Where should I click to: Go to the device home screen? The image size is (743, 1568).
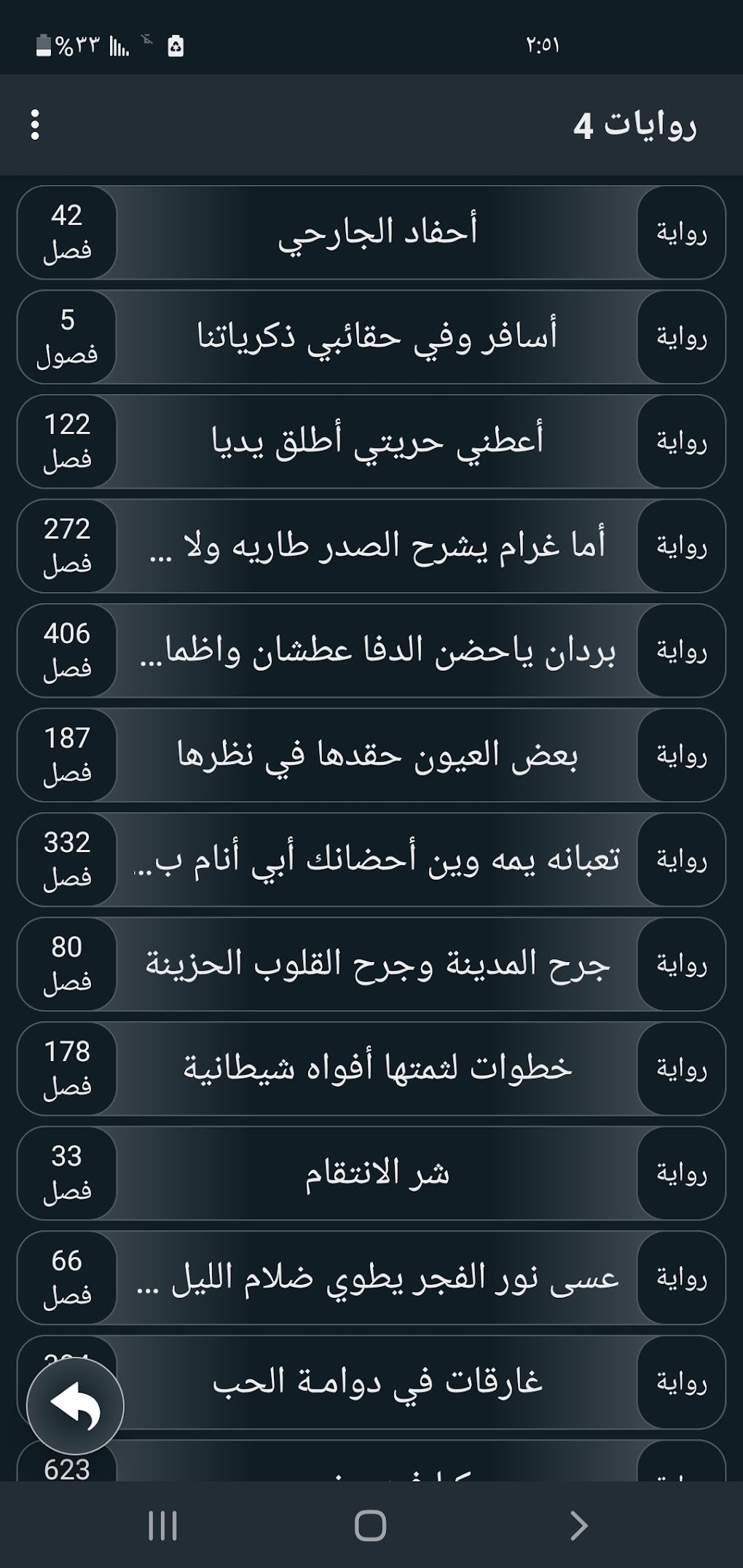point(370,1526)
